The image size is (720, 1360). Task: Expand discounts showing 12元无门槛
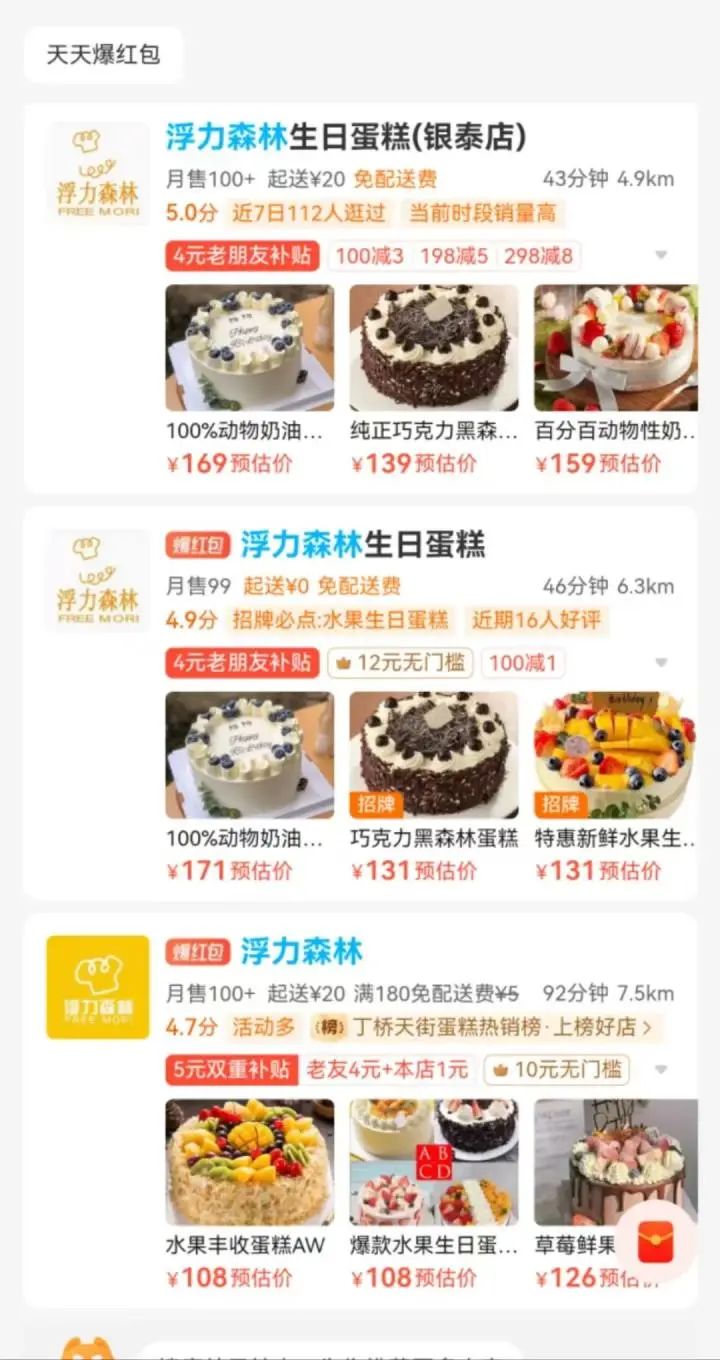tap(660, 663)
